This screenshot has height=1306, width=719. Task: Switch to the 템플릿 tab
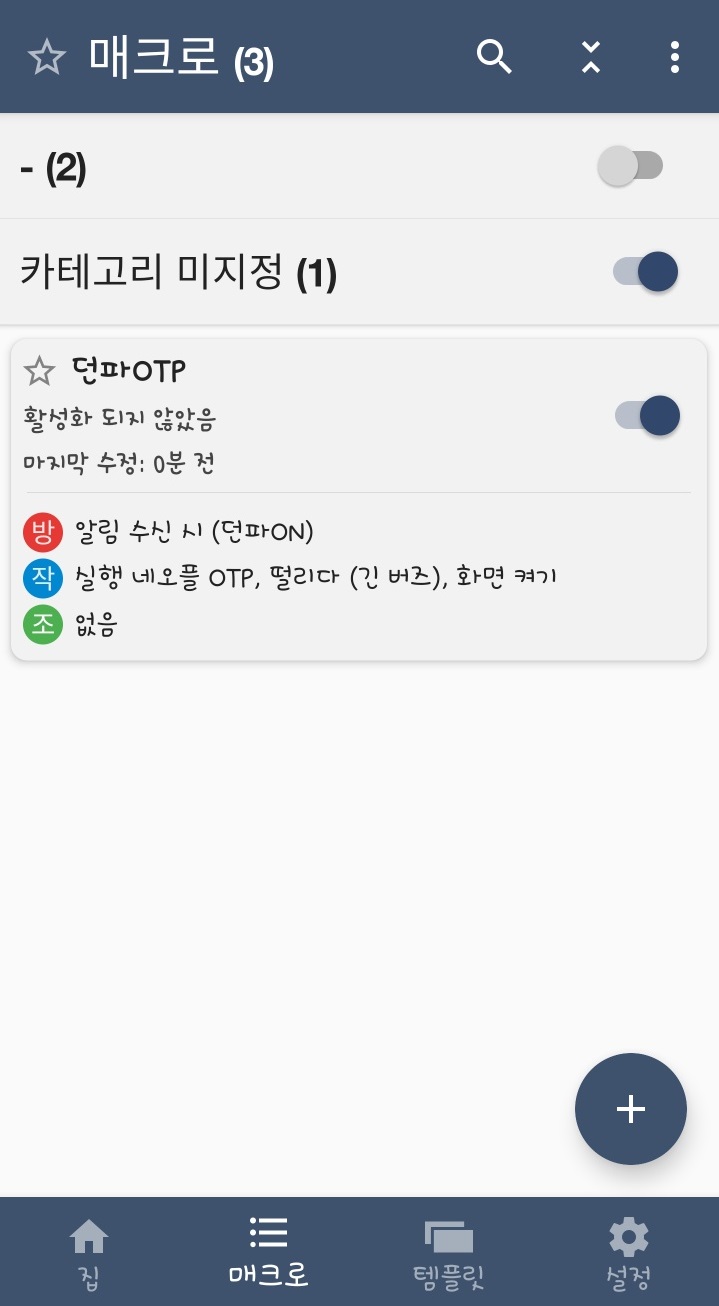click(448, 1252)
